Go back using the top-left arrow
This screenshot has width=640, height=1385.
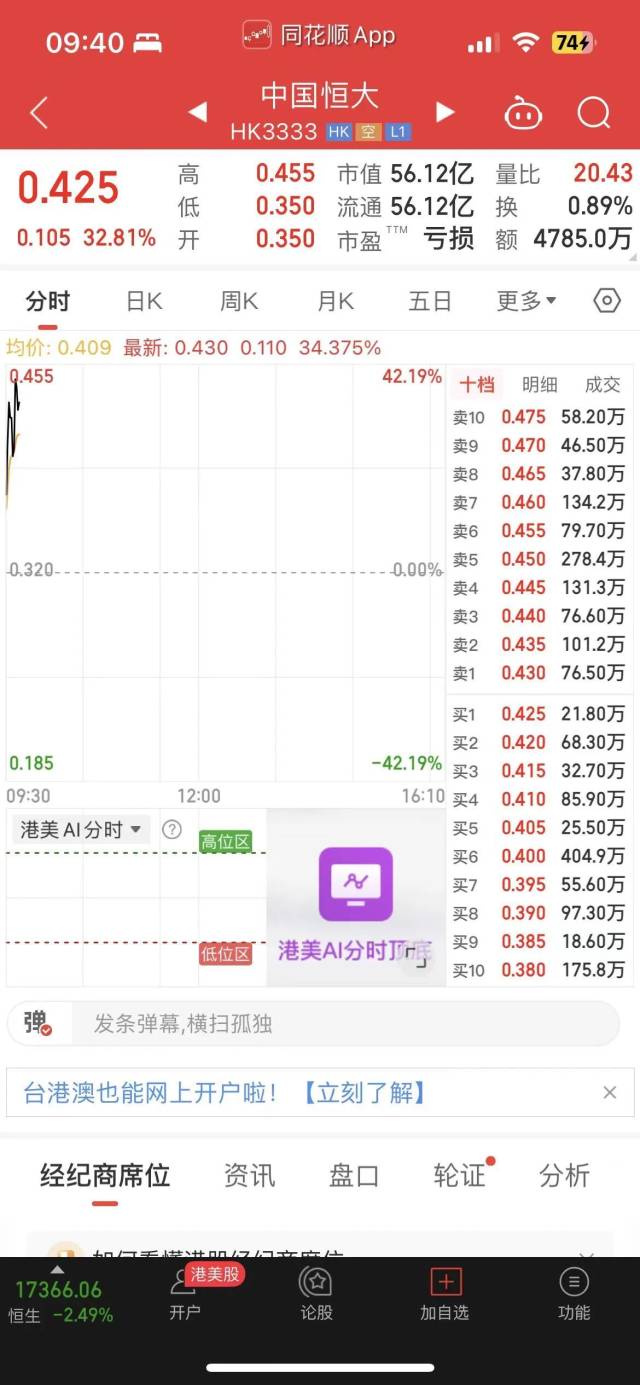coord(39,113)
